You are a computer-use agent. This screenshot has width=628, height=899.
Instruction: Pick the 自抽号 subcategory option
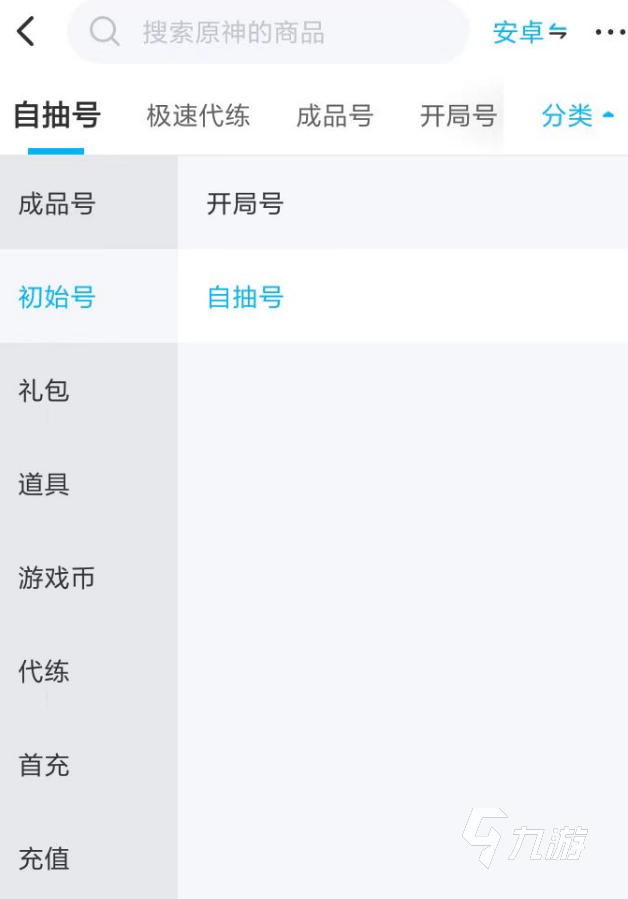(245, 297)
